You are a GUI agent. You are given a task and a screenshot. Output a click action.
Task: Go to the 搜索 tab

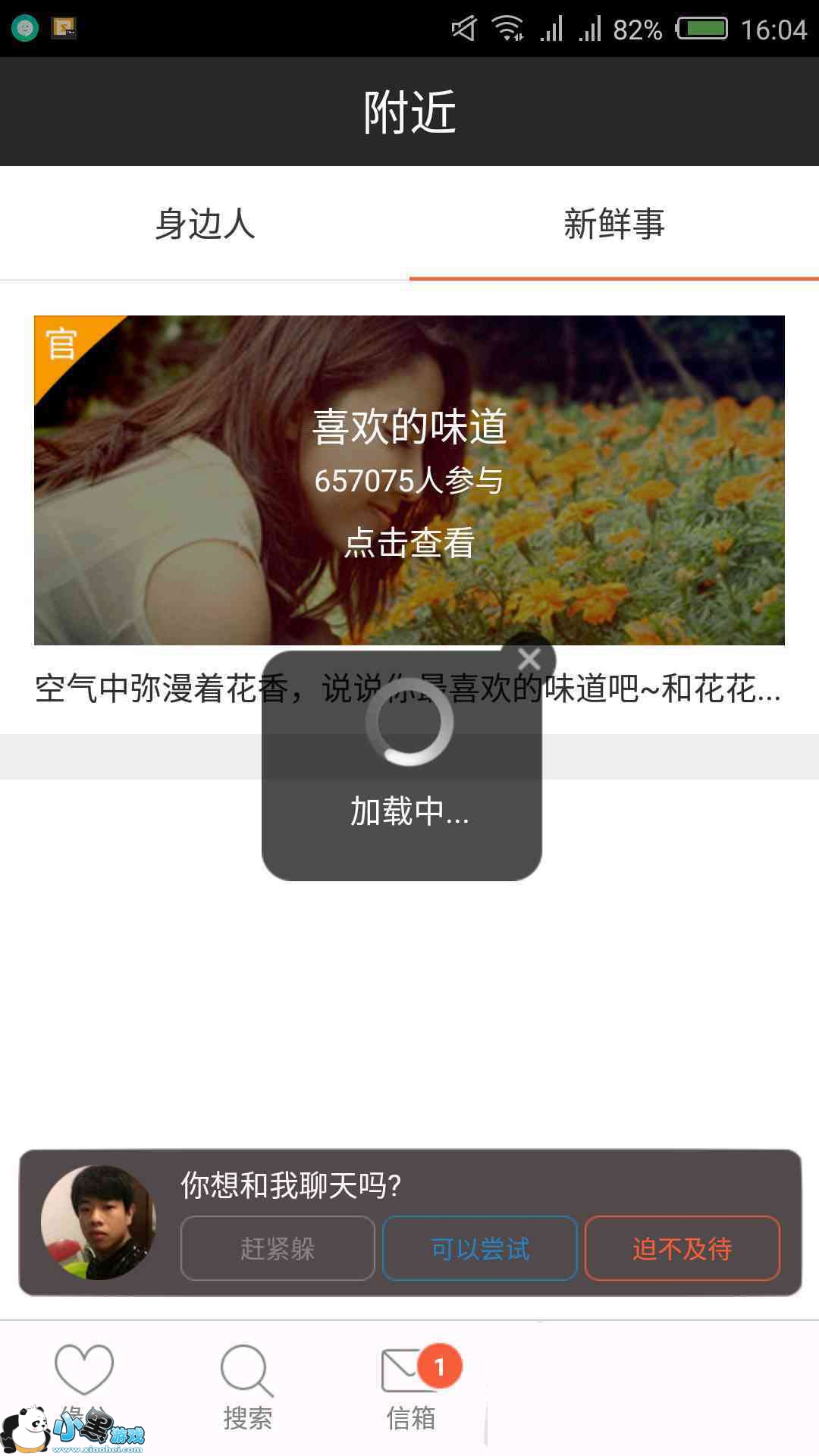click(247, 1386)
